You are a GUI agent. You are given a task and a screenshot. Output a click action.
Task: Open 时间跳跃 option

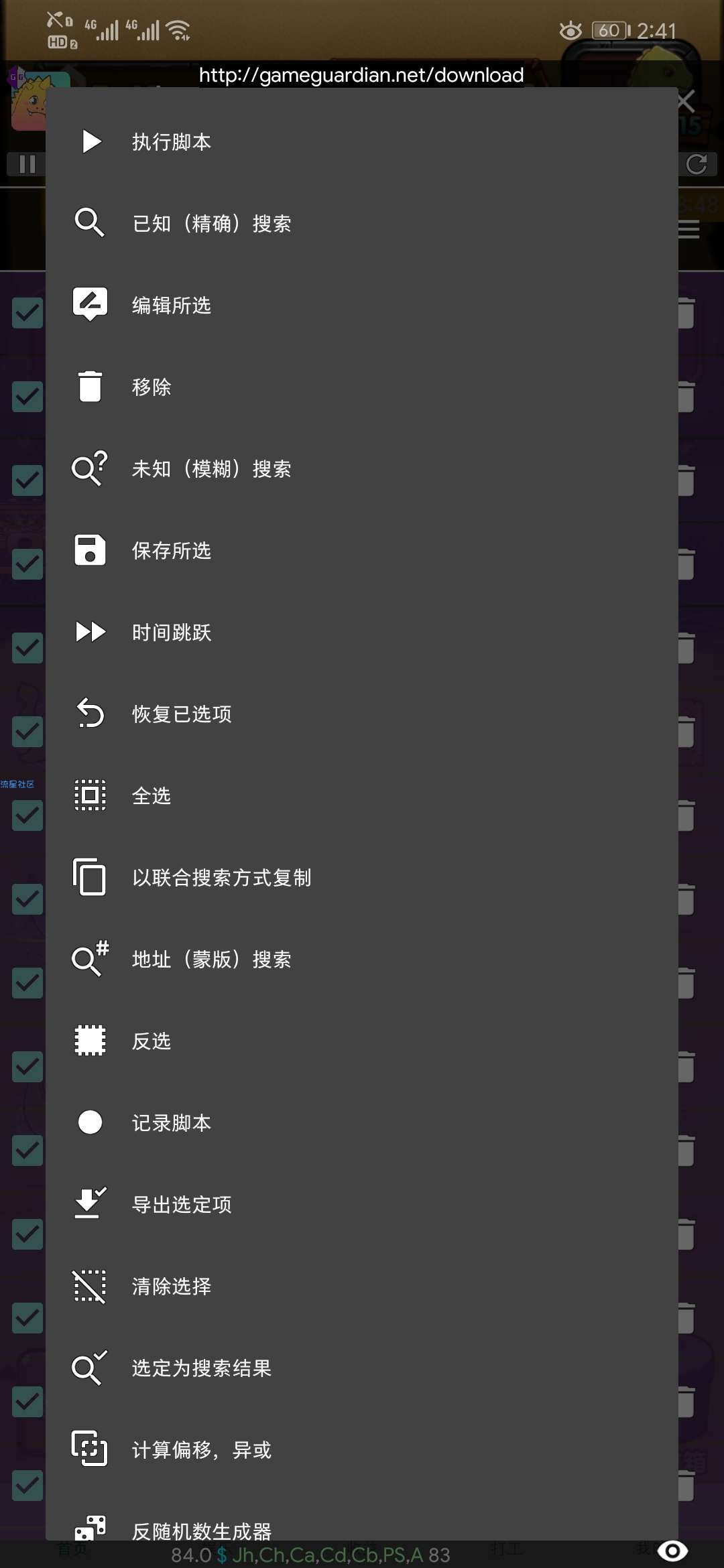172,632
